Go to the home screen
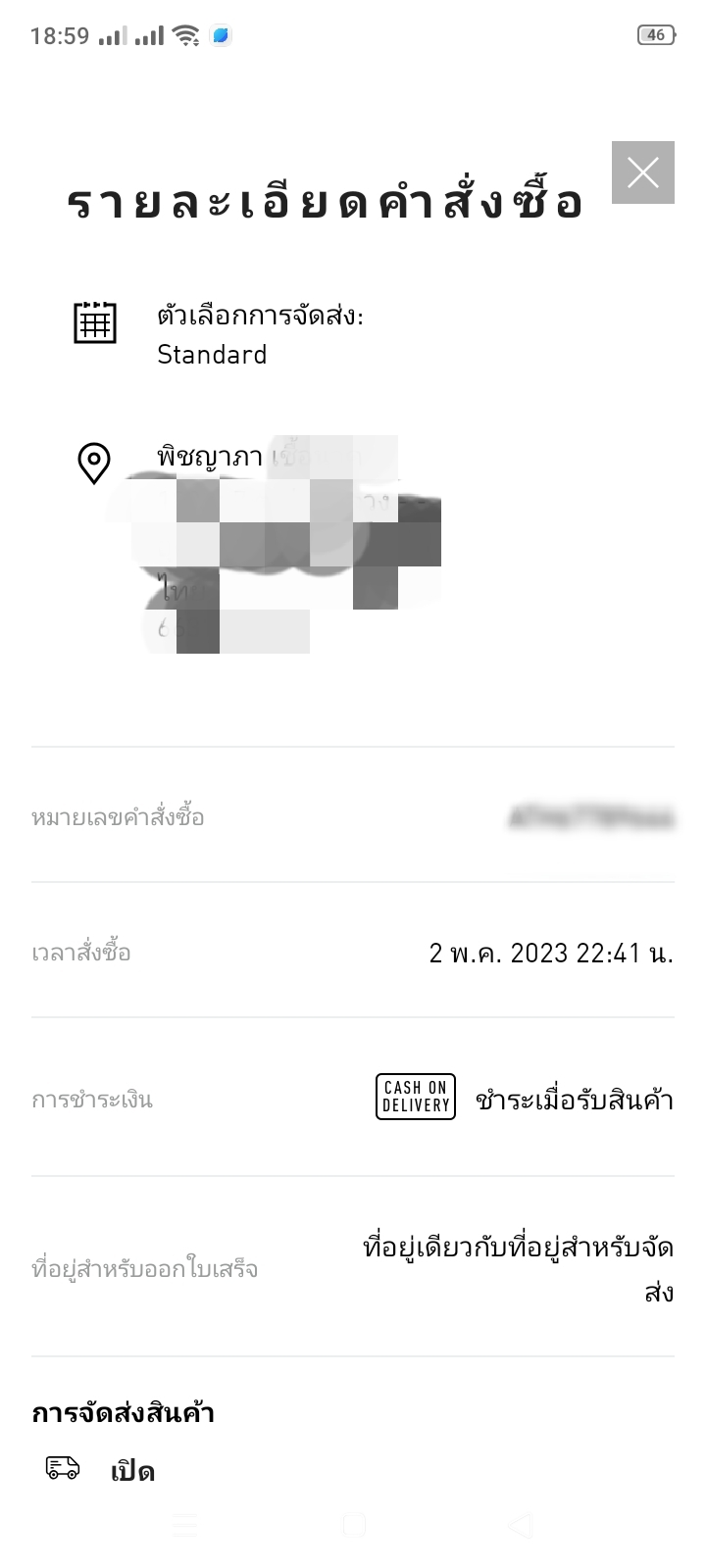 (354, 1525)
